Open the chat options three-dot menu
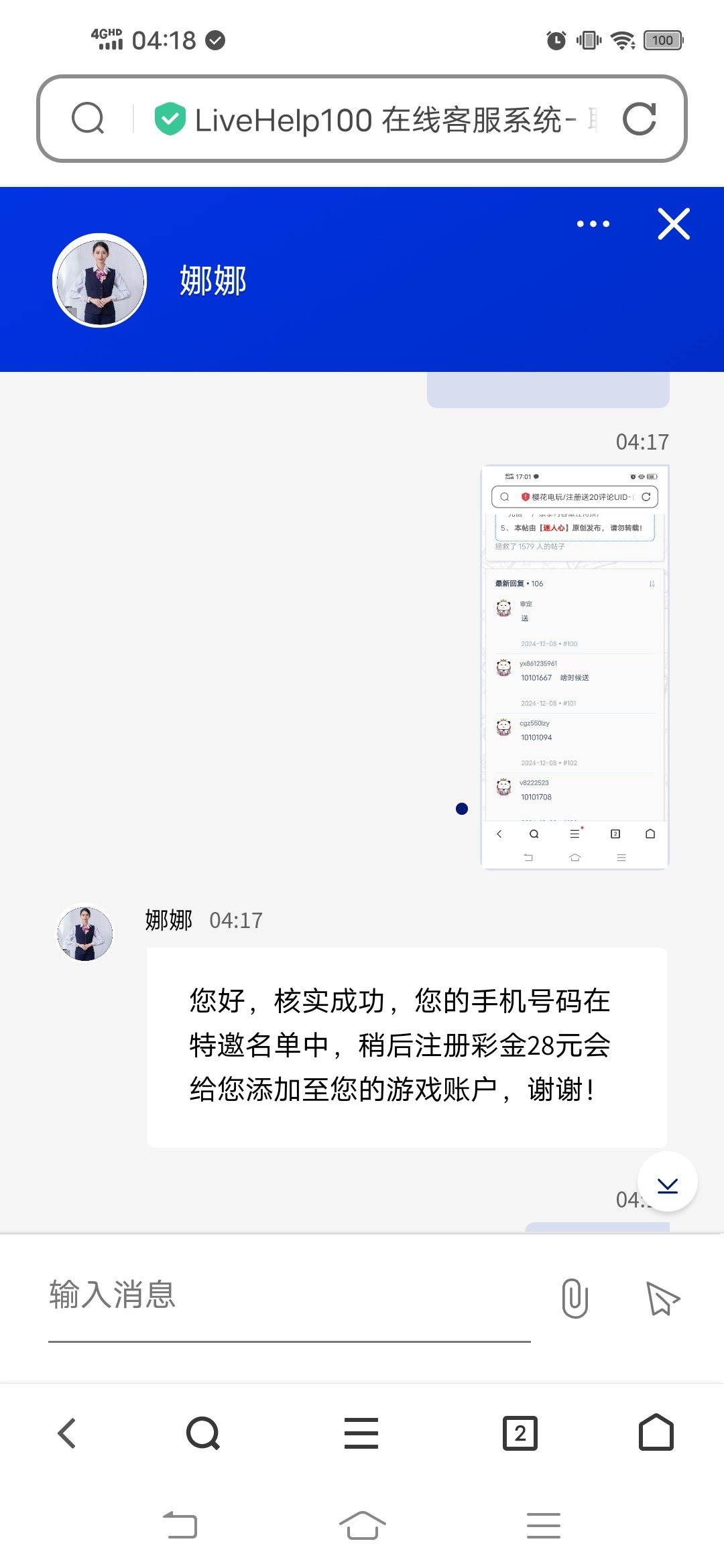Viewport: 724px width, 1568px height. (x=593, y=224)
